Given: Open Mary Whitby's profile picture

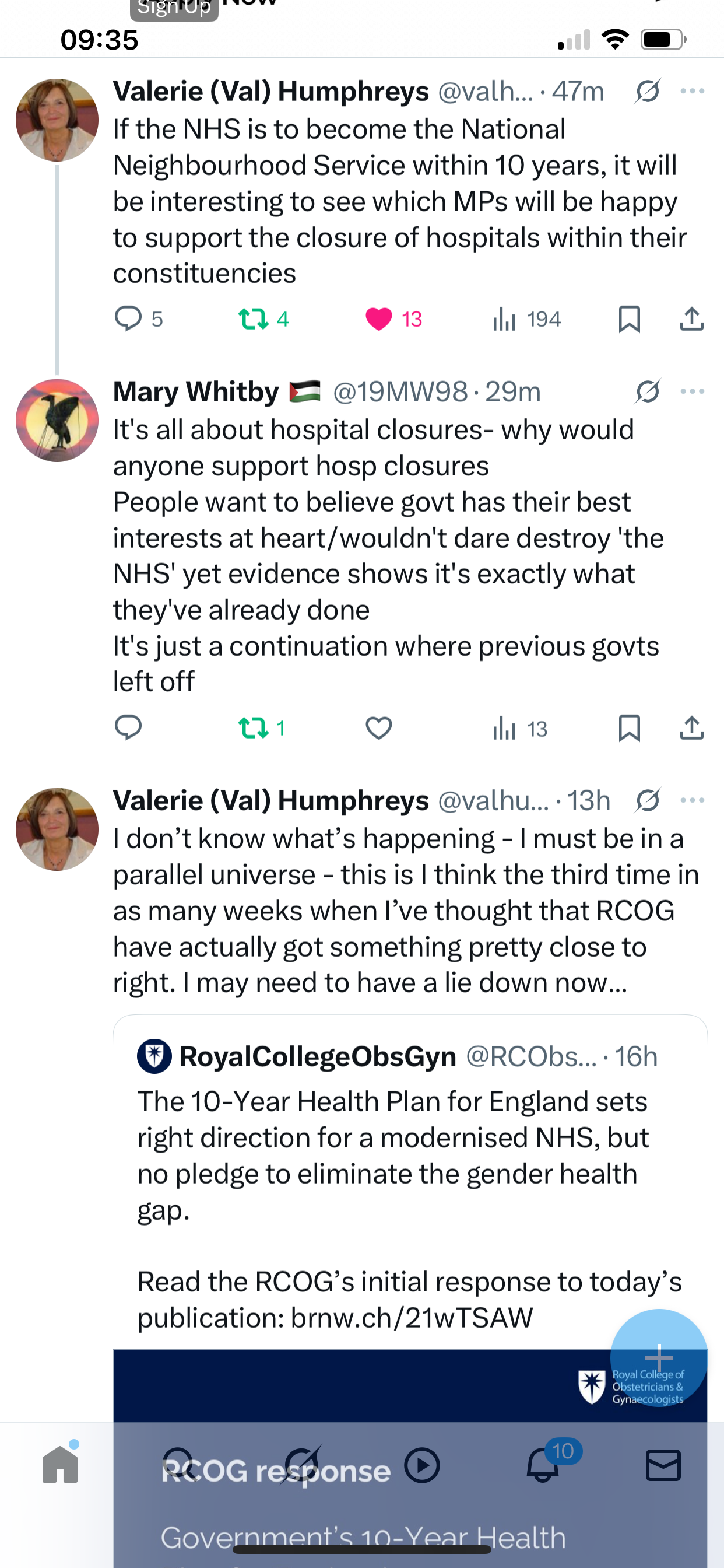Looking at the screenshot, I should coord(57,420).
